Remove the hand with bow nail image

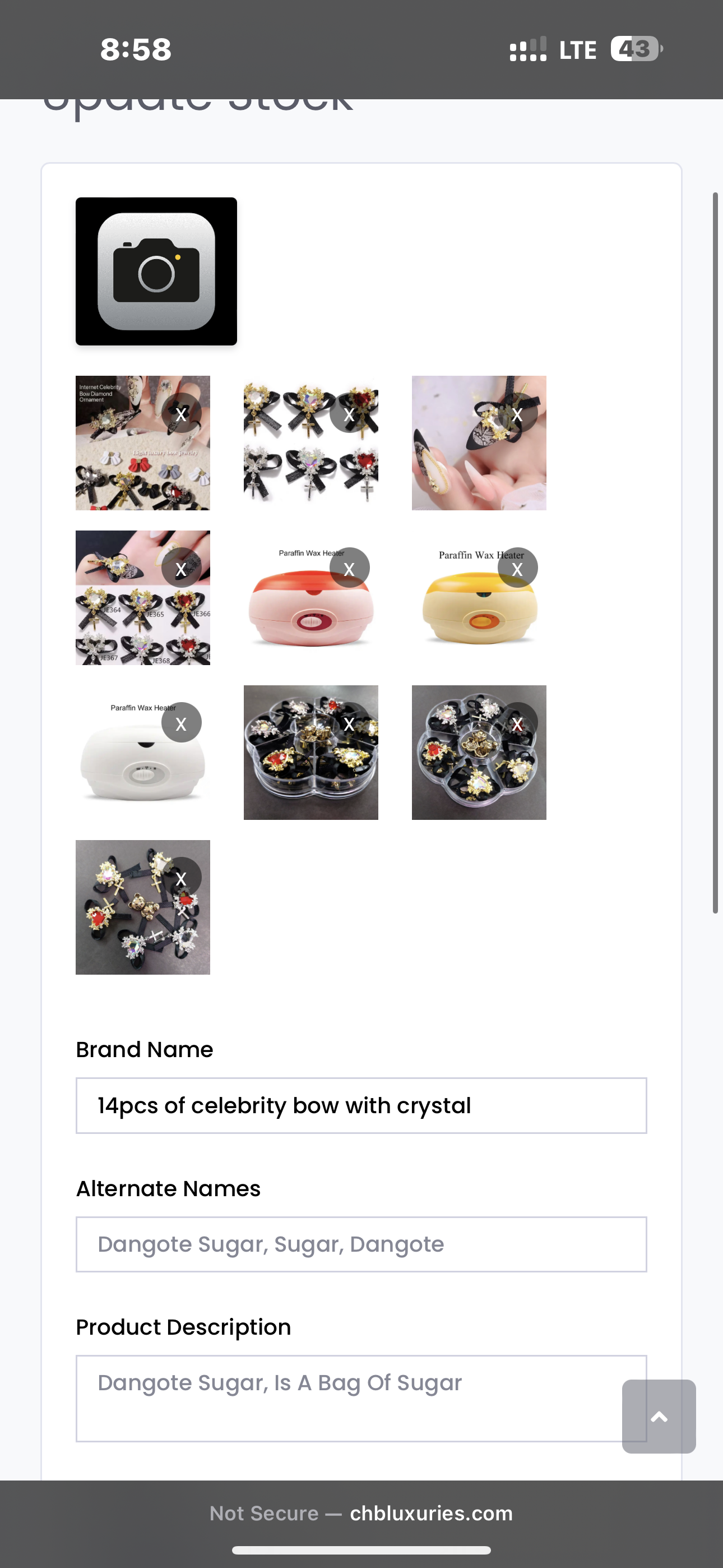click(517, 414)
